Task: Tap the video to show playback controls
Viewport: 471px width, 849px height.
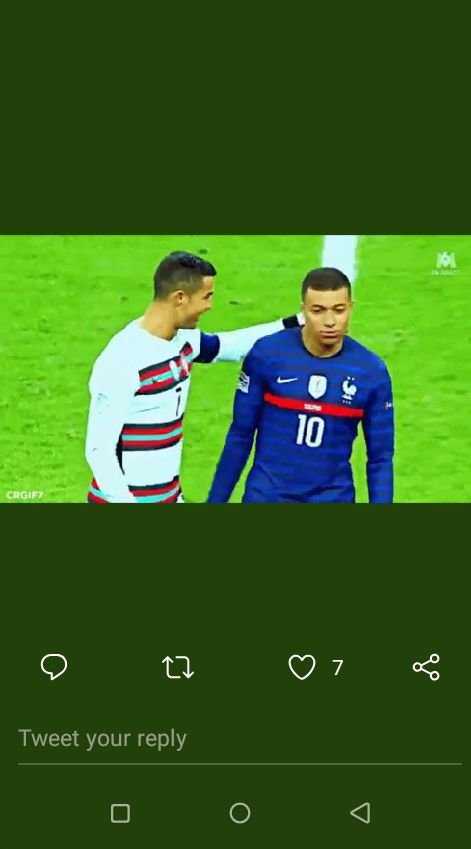Action: [x=236, y=369]
